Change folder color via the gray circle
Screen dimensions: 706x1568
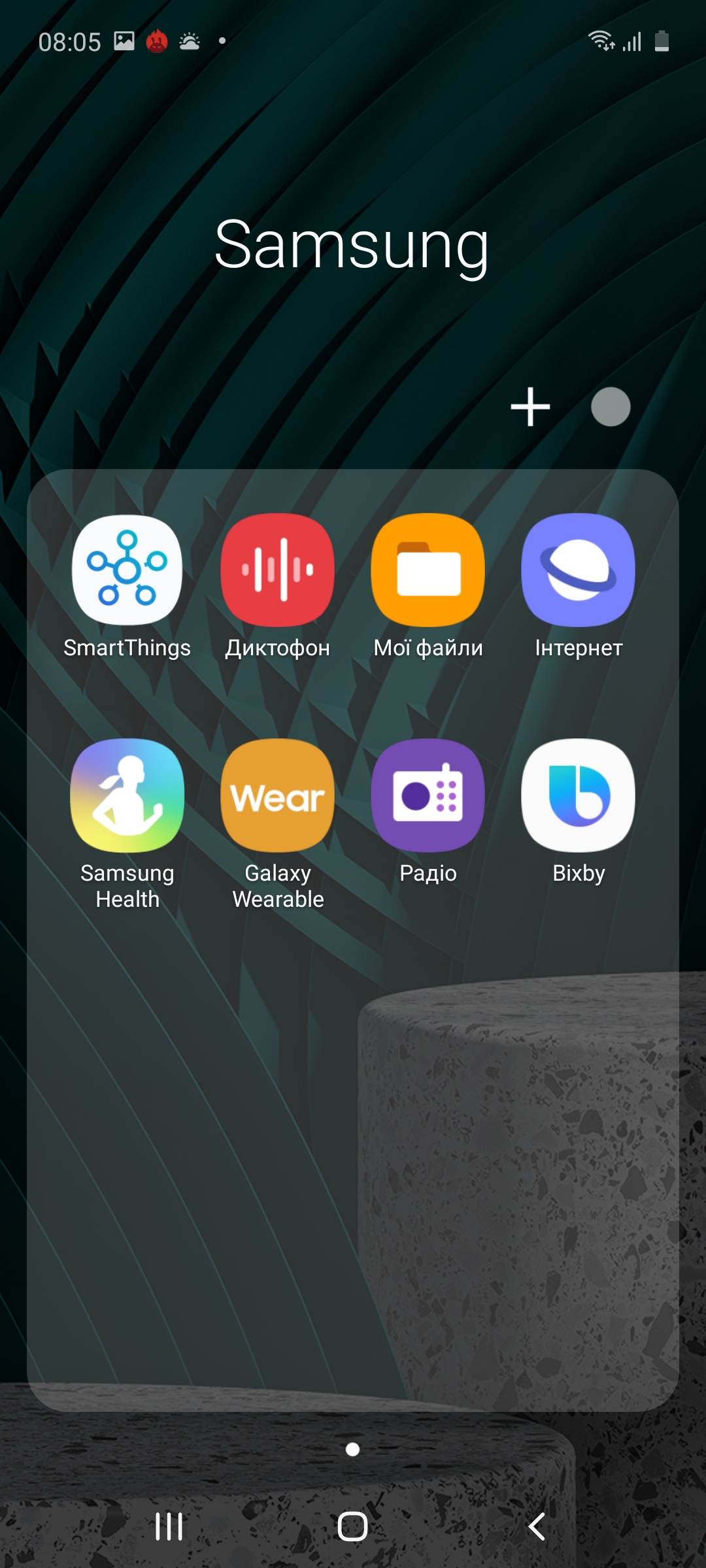tap(611, 406)
